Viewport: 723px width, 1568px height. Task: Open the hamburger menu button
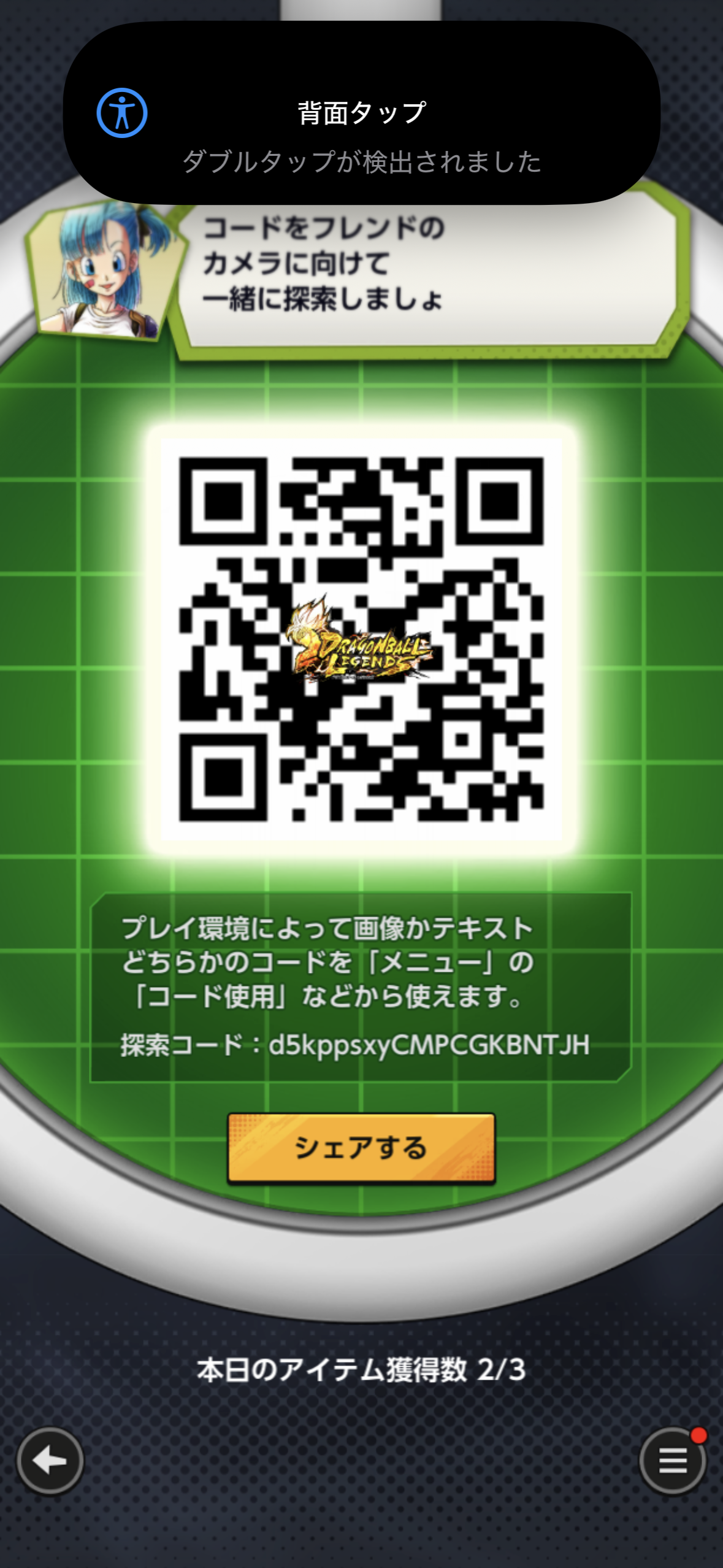tap(673, 1461)
